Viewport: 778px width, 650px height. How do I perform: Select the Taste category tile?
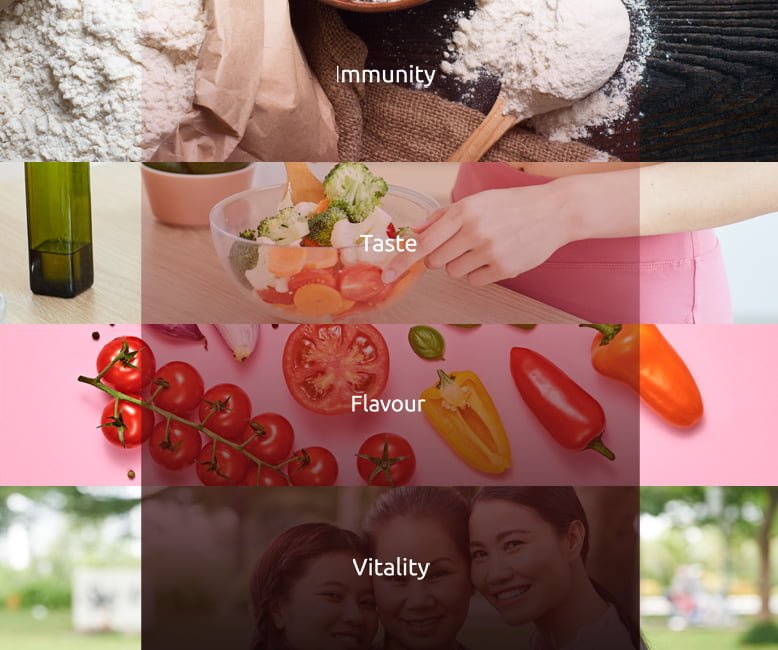[389, 243]
